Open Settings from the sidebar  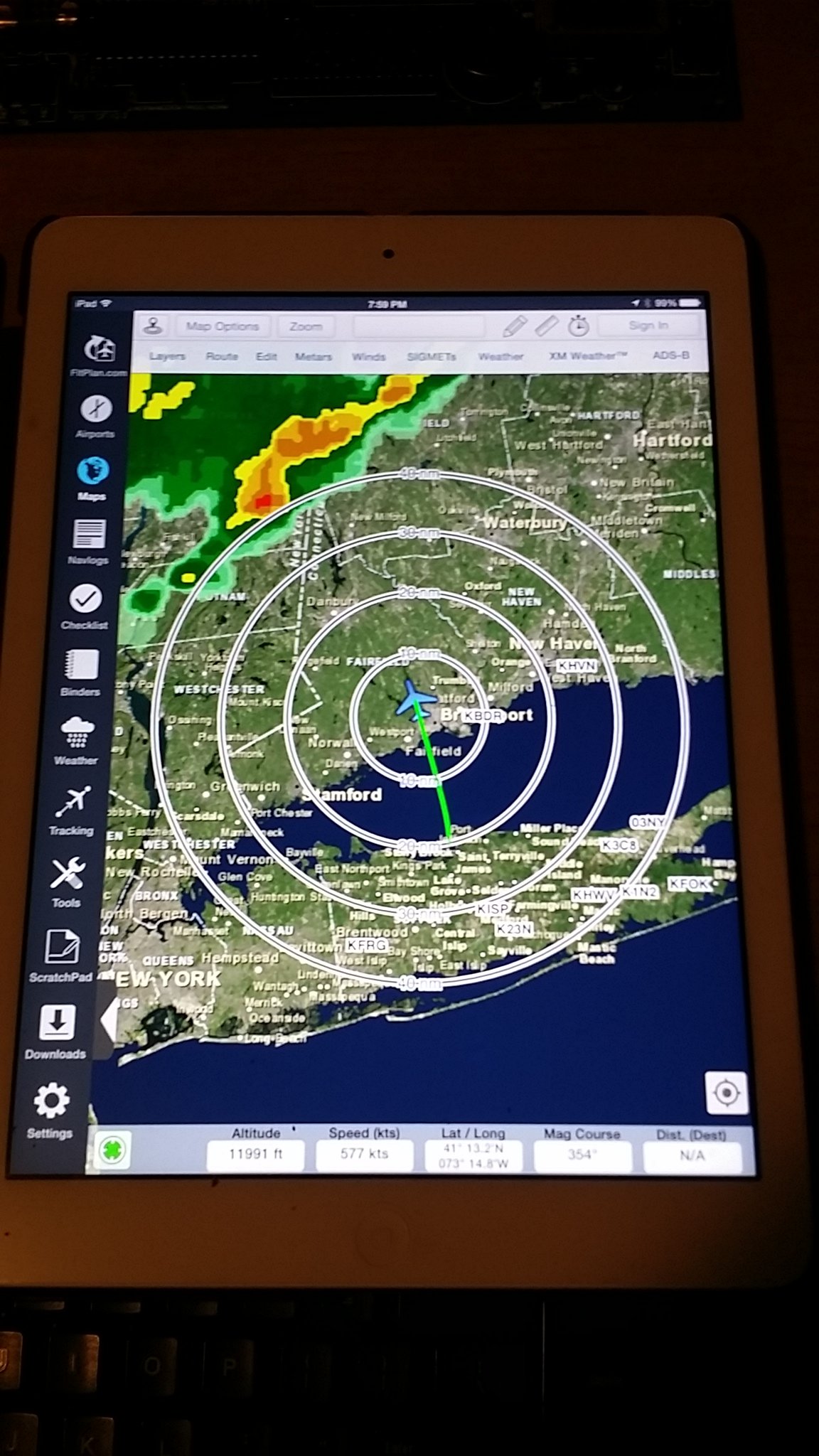[50, 1111]
